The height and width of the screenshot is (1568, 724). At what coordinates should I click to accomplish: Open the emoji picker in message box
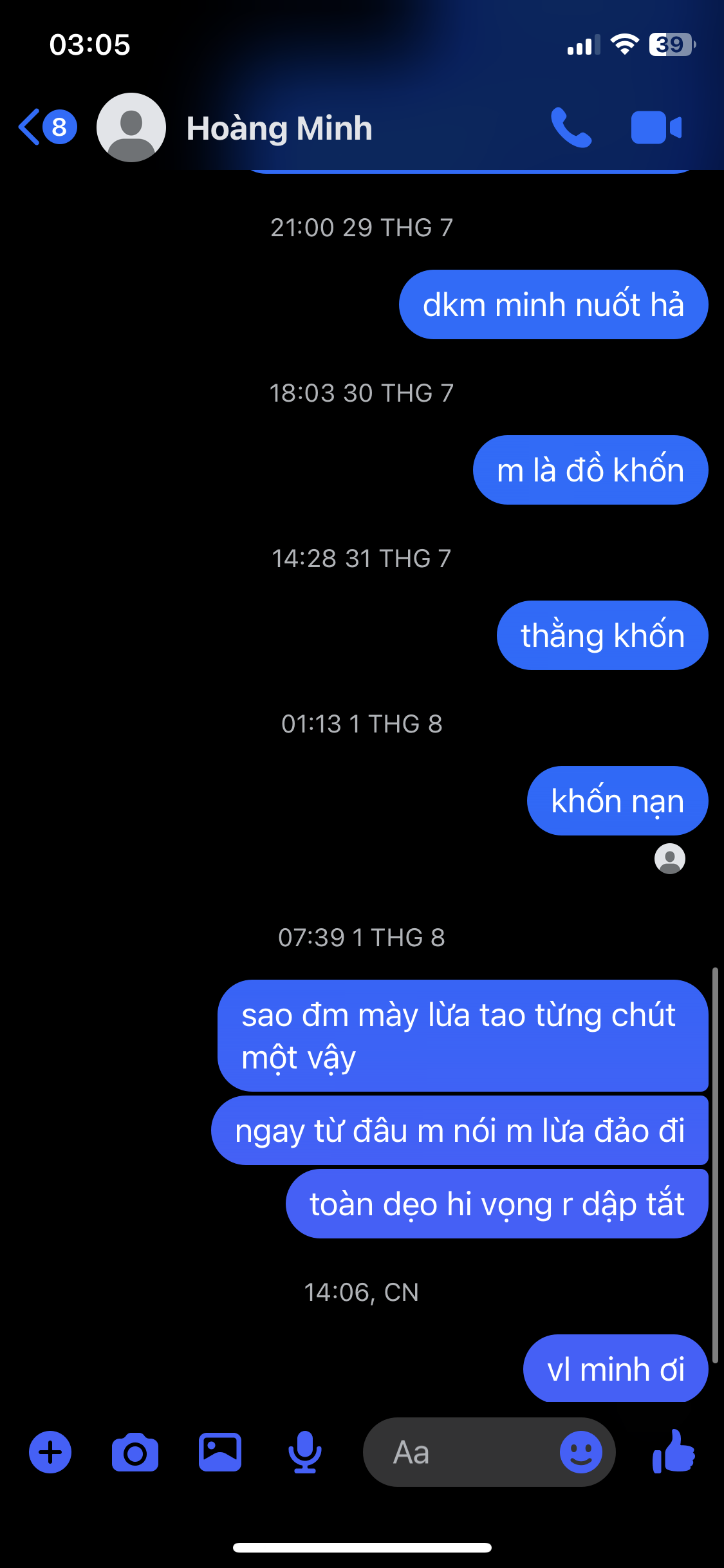(x=581, y=1452)
